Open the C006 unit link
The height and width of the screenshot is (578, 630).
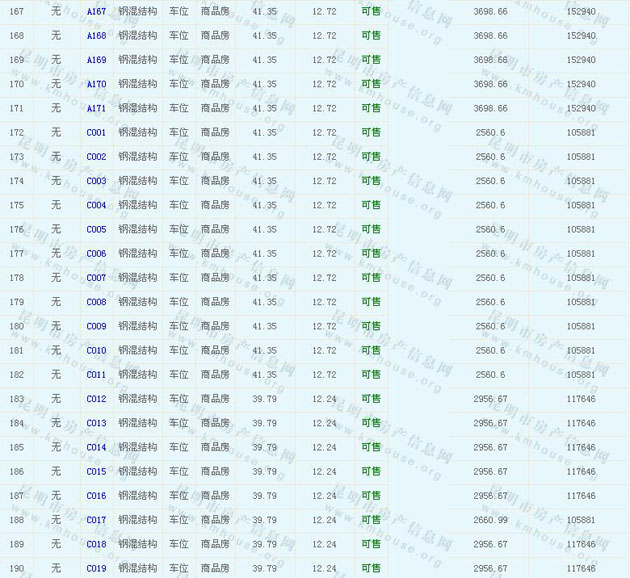(96, 254)
